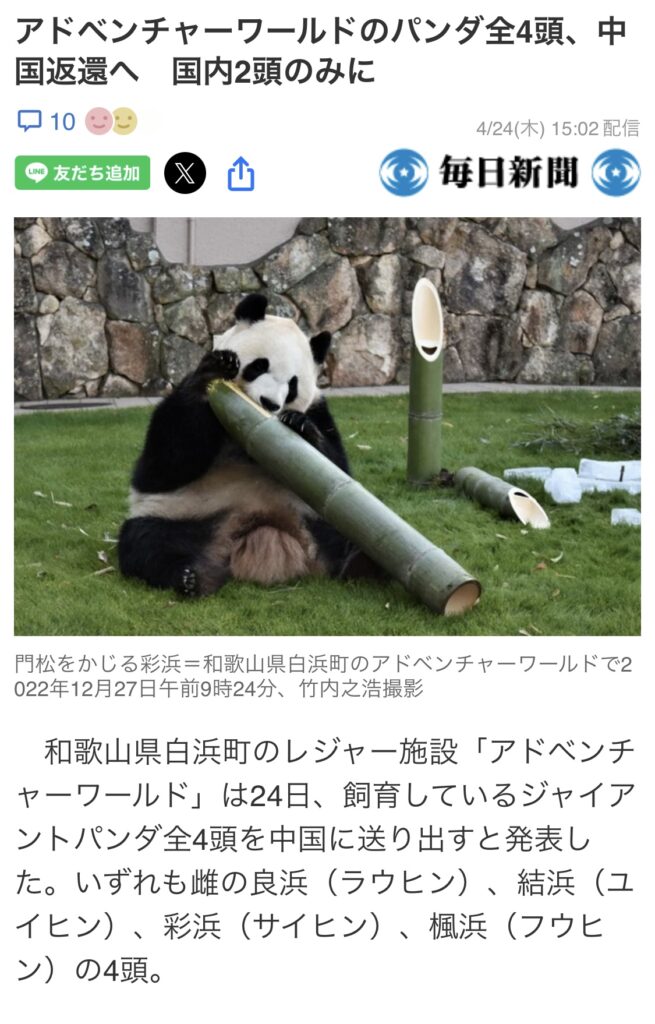This screenshot has width=655, height=1024.
Task: Enlarge the panda article photo
Action: [327, 426]
